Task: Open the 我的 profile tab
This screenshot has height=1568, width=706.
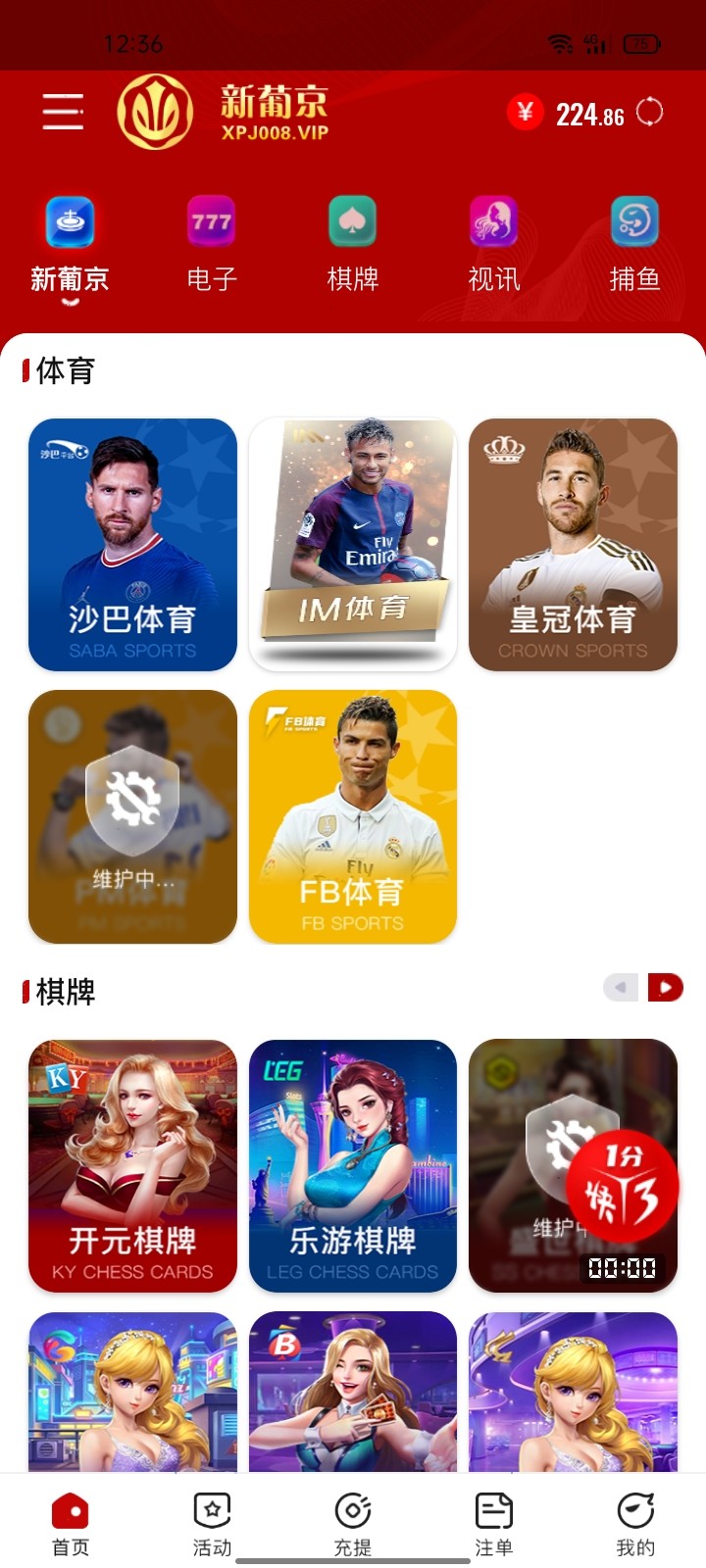Action: 635,1524
